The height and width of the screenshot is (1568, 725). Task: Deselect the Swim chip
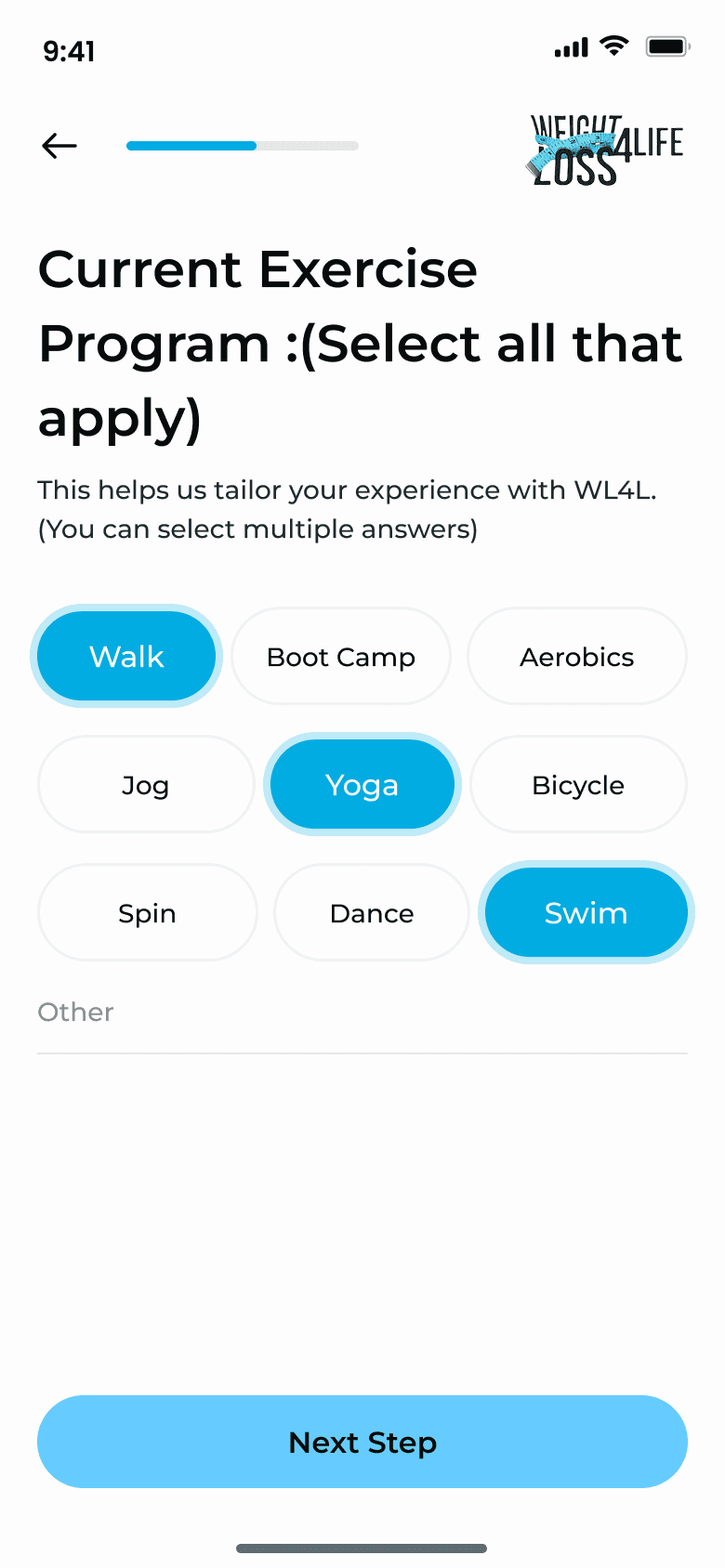tap(586, 912)
